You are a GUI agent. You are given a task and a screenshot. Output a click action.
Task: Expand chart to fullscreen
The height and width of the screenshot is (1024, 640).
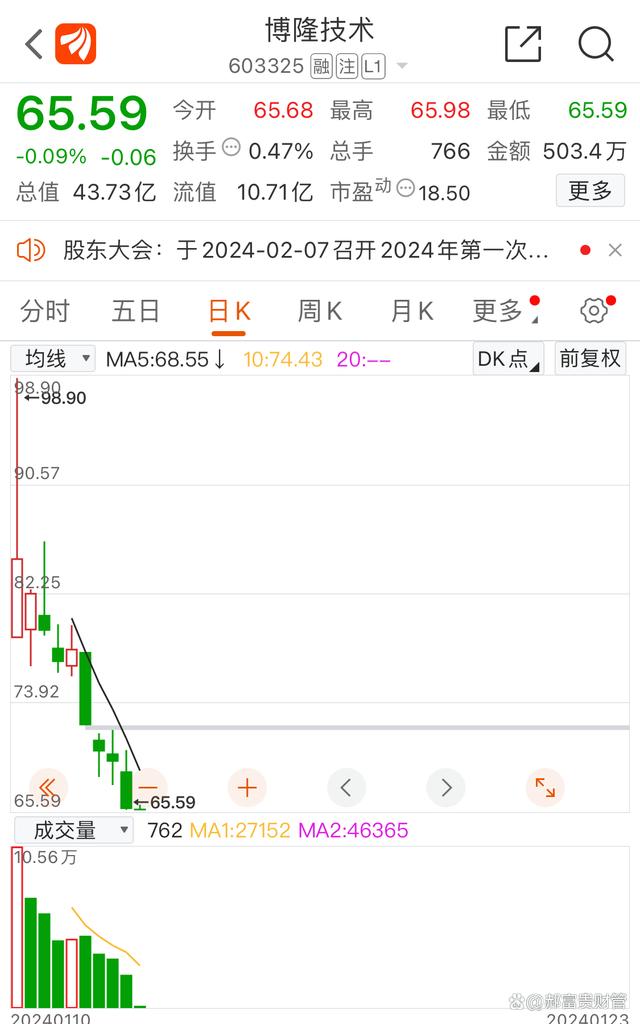point(544,788)
